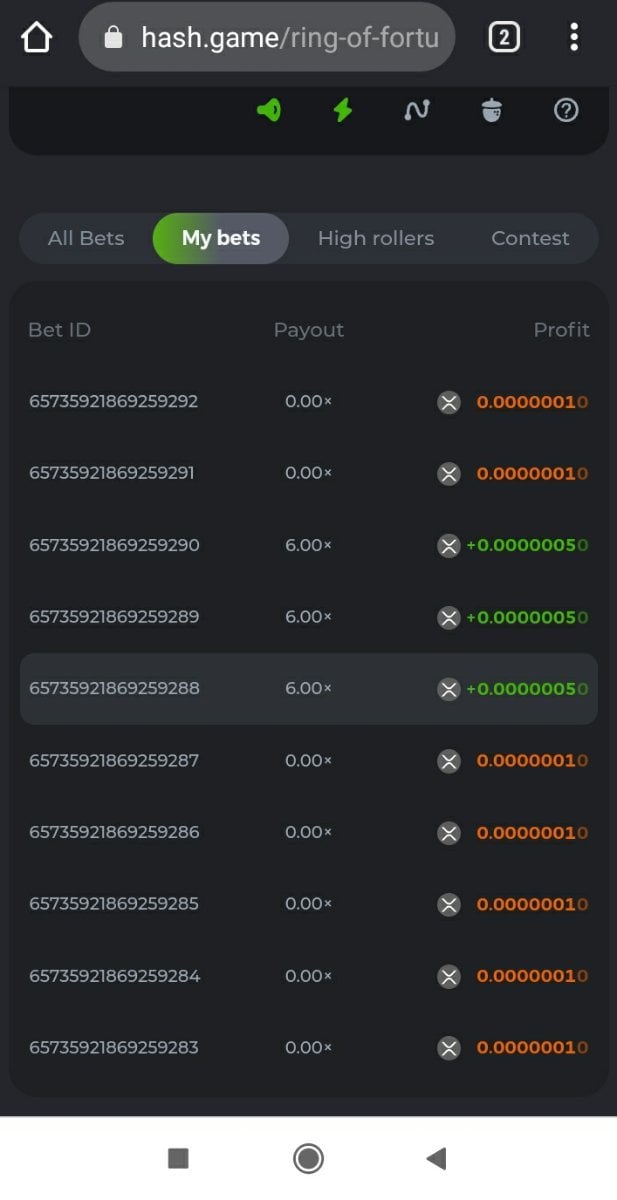The image size is (617, 1200).
Task: View the Contest tab
Action: (530, 238)
